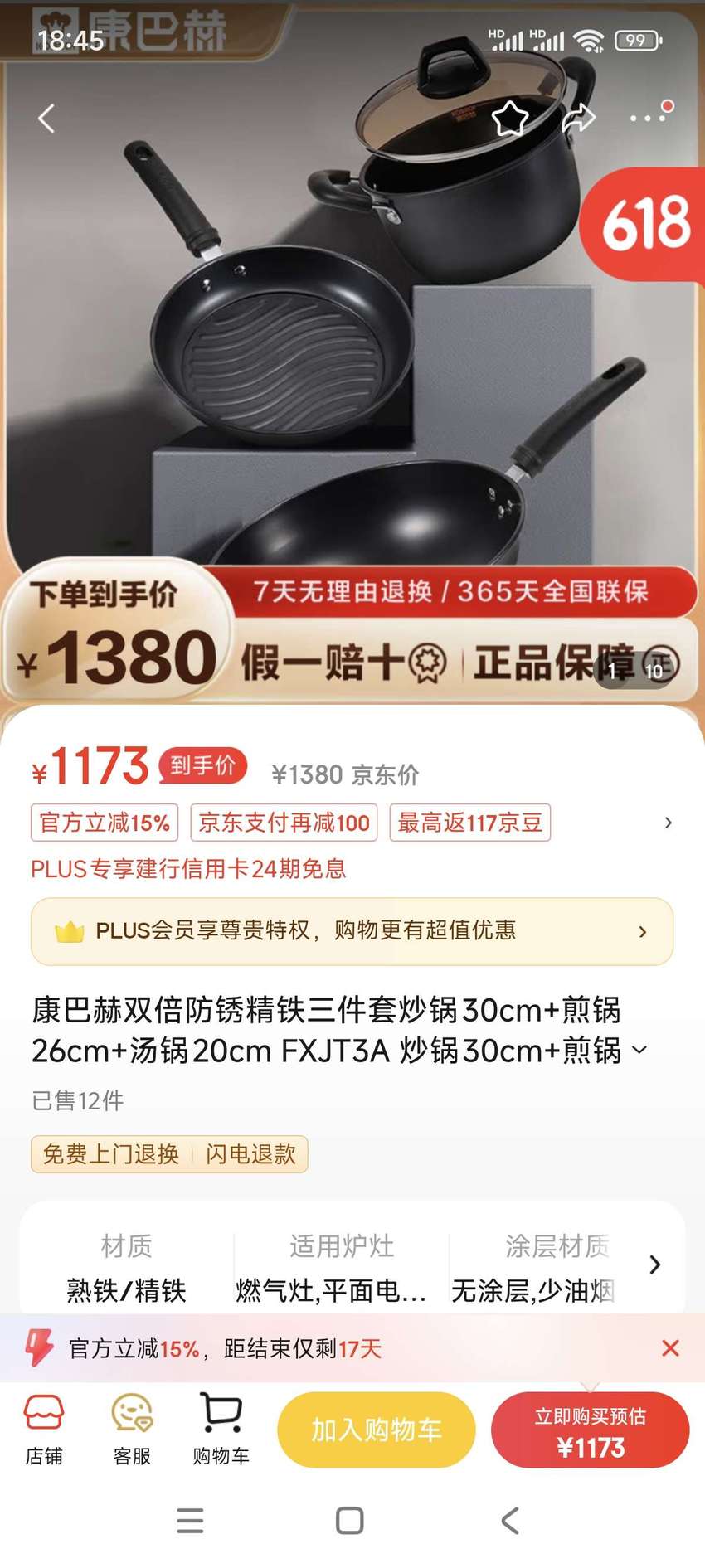Open the 购物车 shopping cart
Viewport: 705px width, 1568px height.
click(x=221, y=1430)
